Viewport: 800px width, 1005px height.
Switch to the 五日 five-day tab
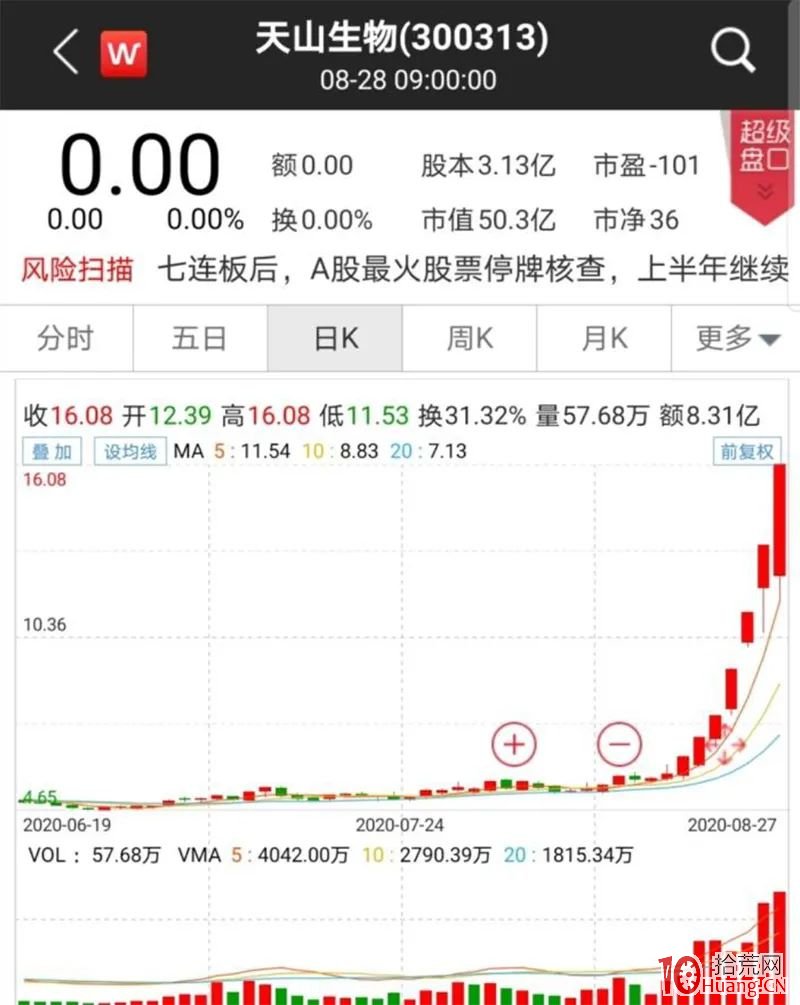tap(199, 338)
